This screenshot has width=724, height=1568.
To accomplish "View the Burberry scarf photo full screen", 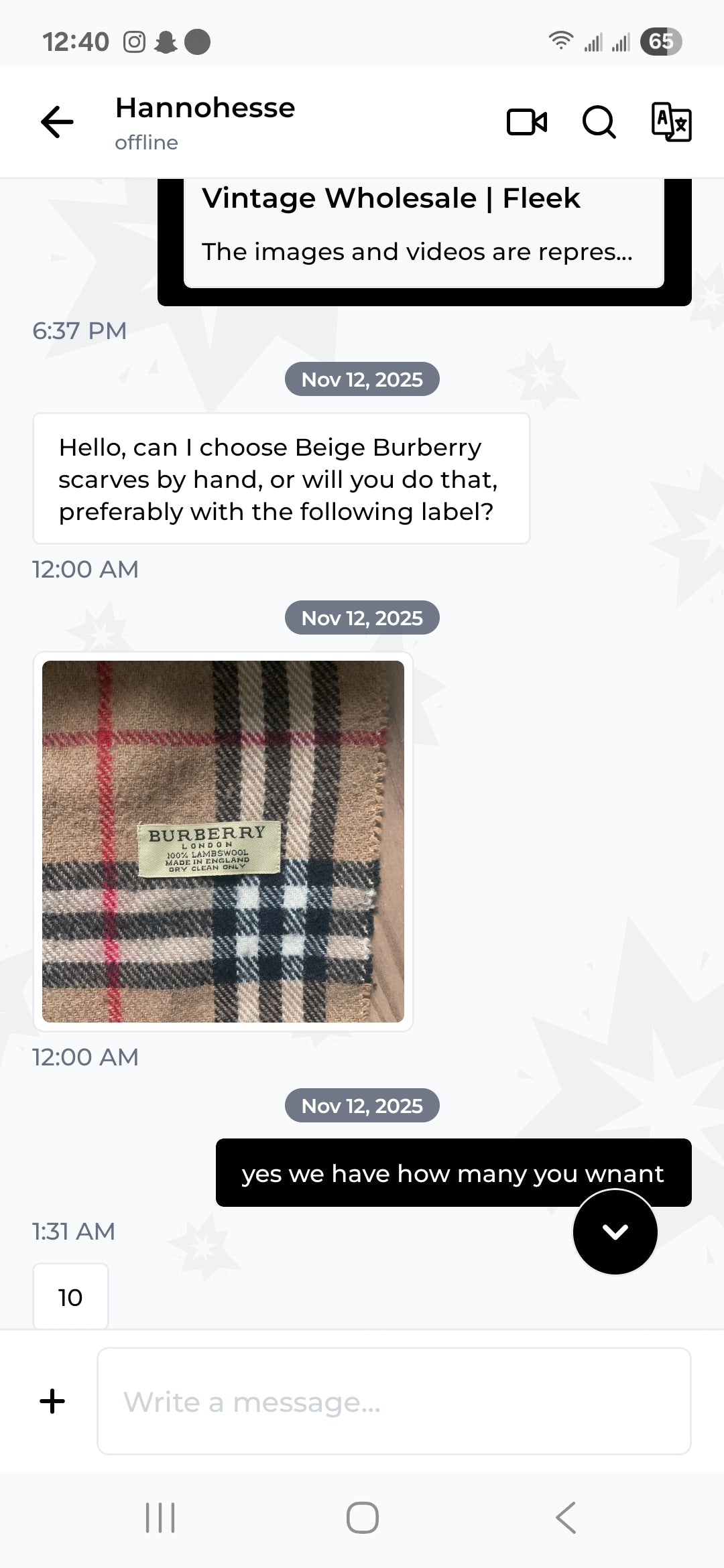I will coord(223,842).
